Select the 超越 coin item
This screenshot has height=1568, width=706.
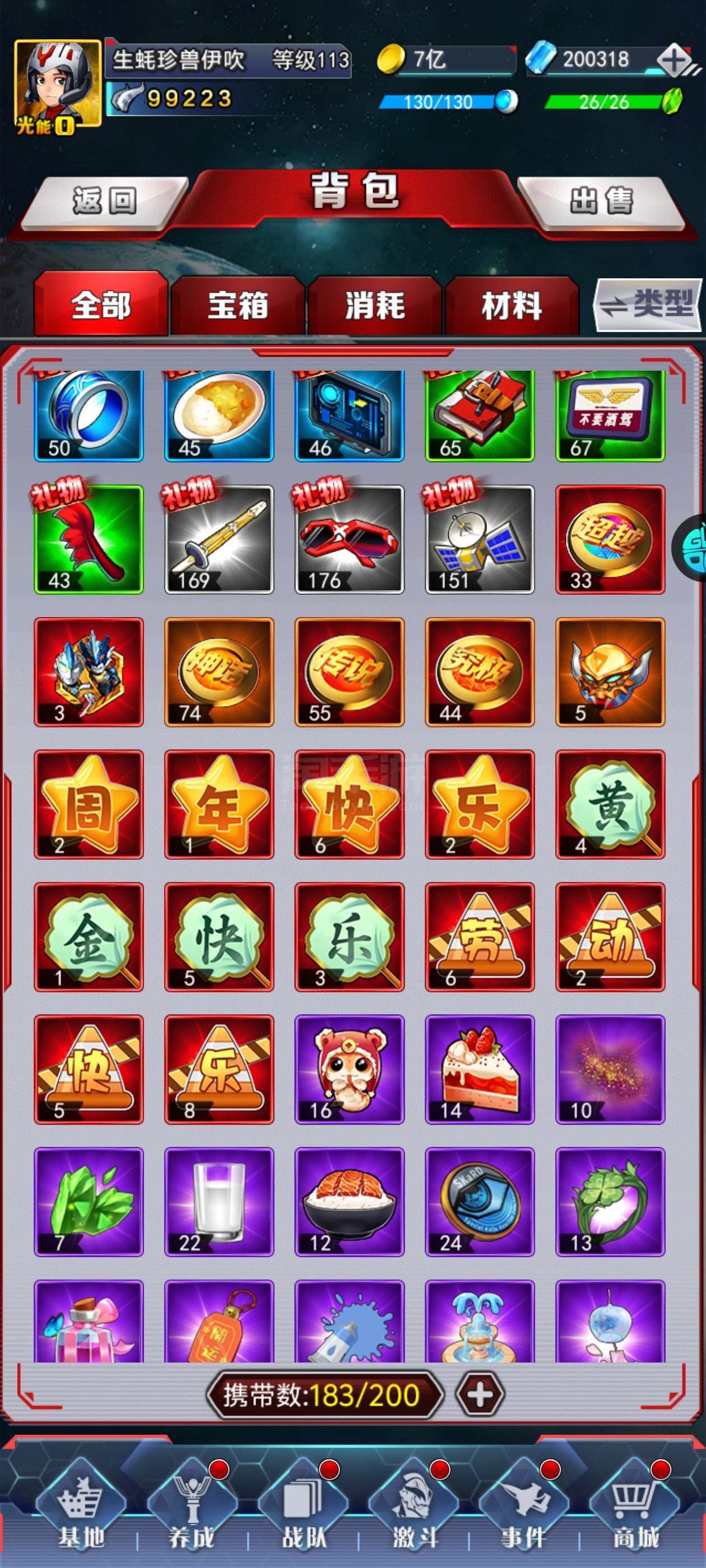point(610,539)
